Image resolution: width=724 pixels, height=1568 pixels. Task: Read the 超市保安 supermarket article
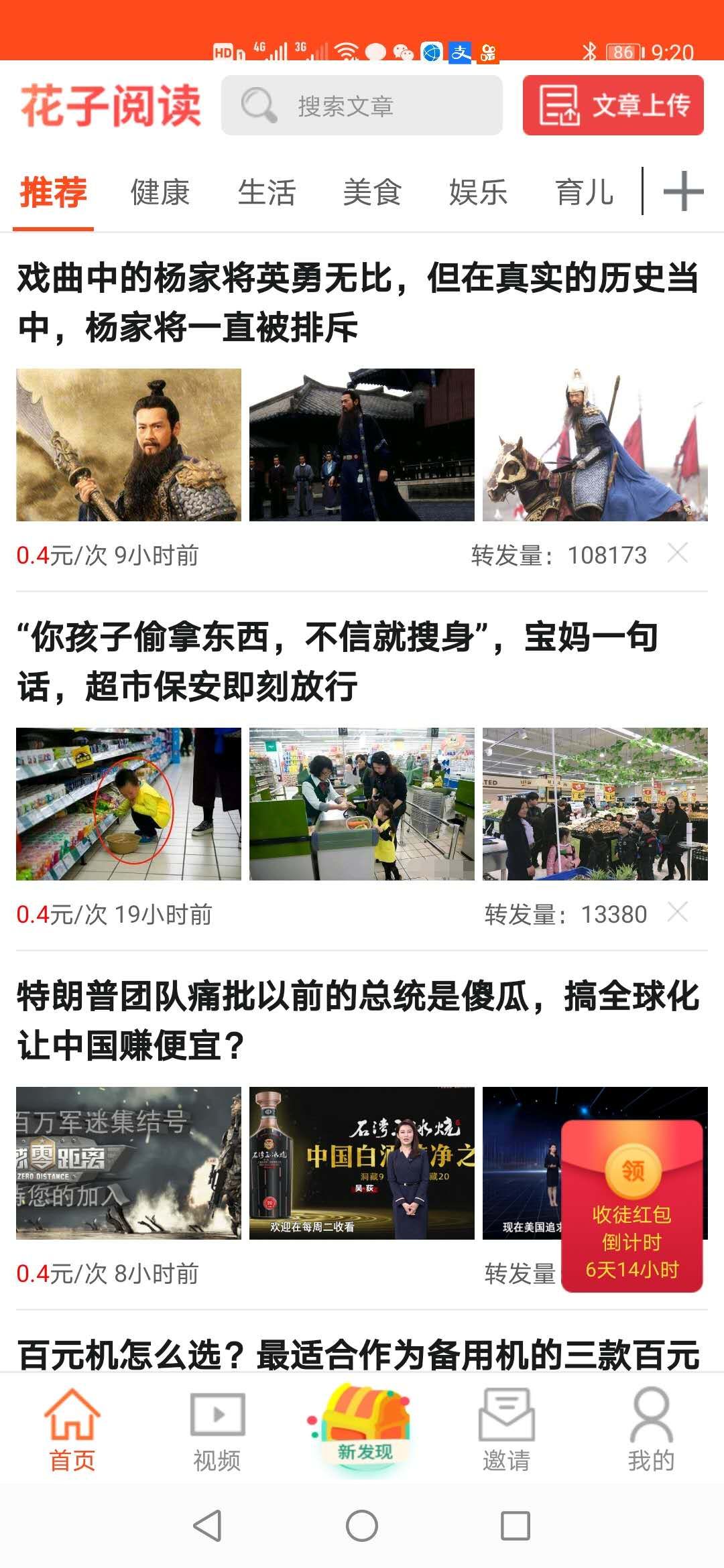point(338,662)
